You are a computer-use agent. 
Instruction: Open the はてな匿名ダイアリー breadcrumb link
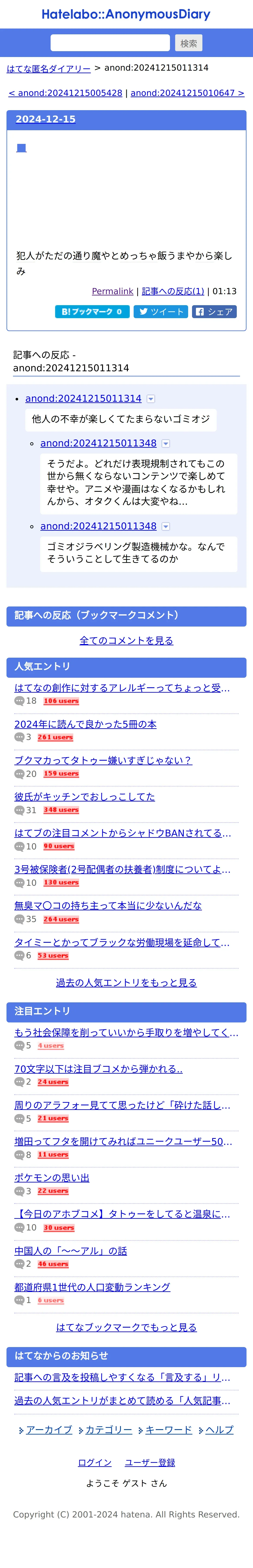coord(48,69)
